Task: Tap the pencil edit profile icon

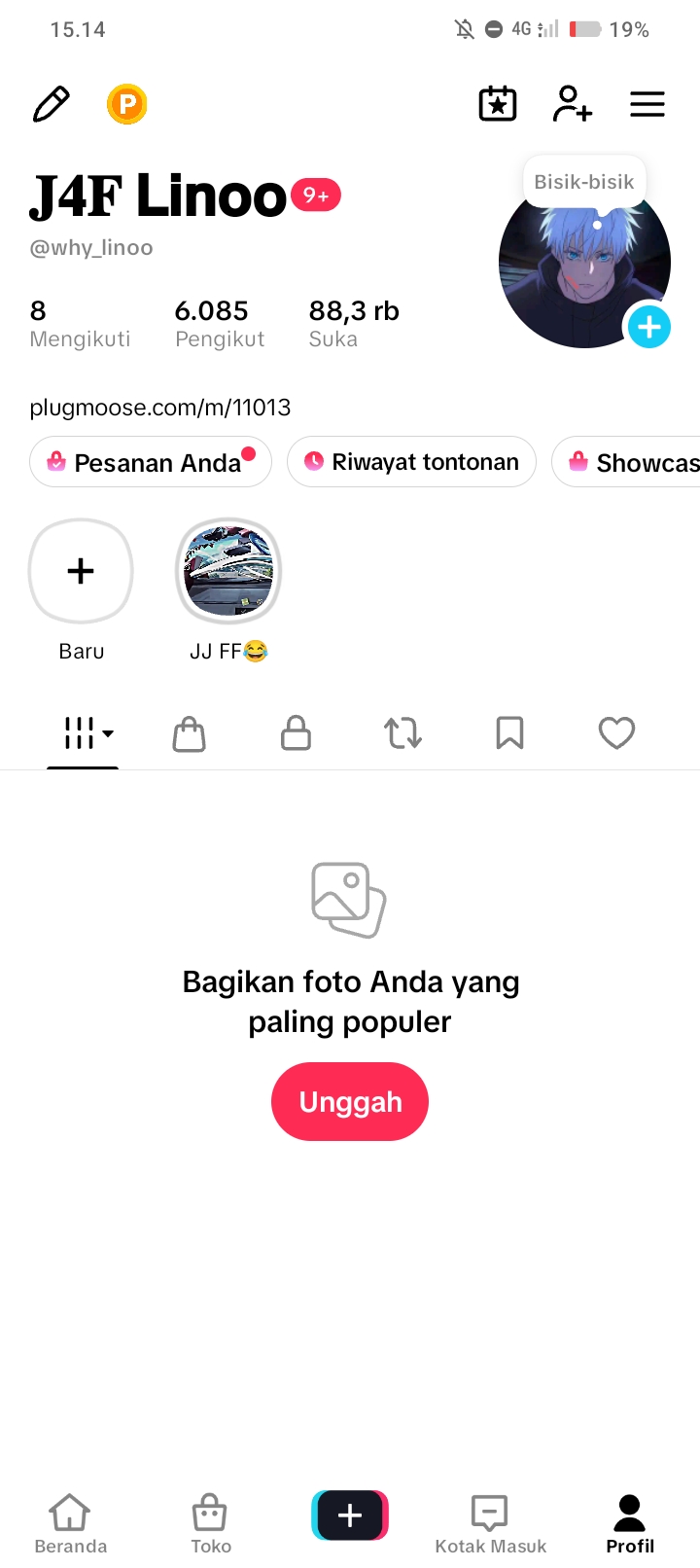Action: (x=51, y=104)
